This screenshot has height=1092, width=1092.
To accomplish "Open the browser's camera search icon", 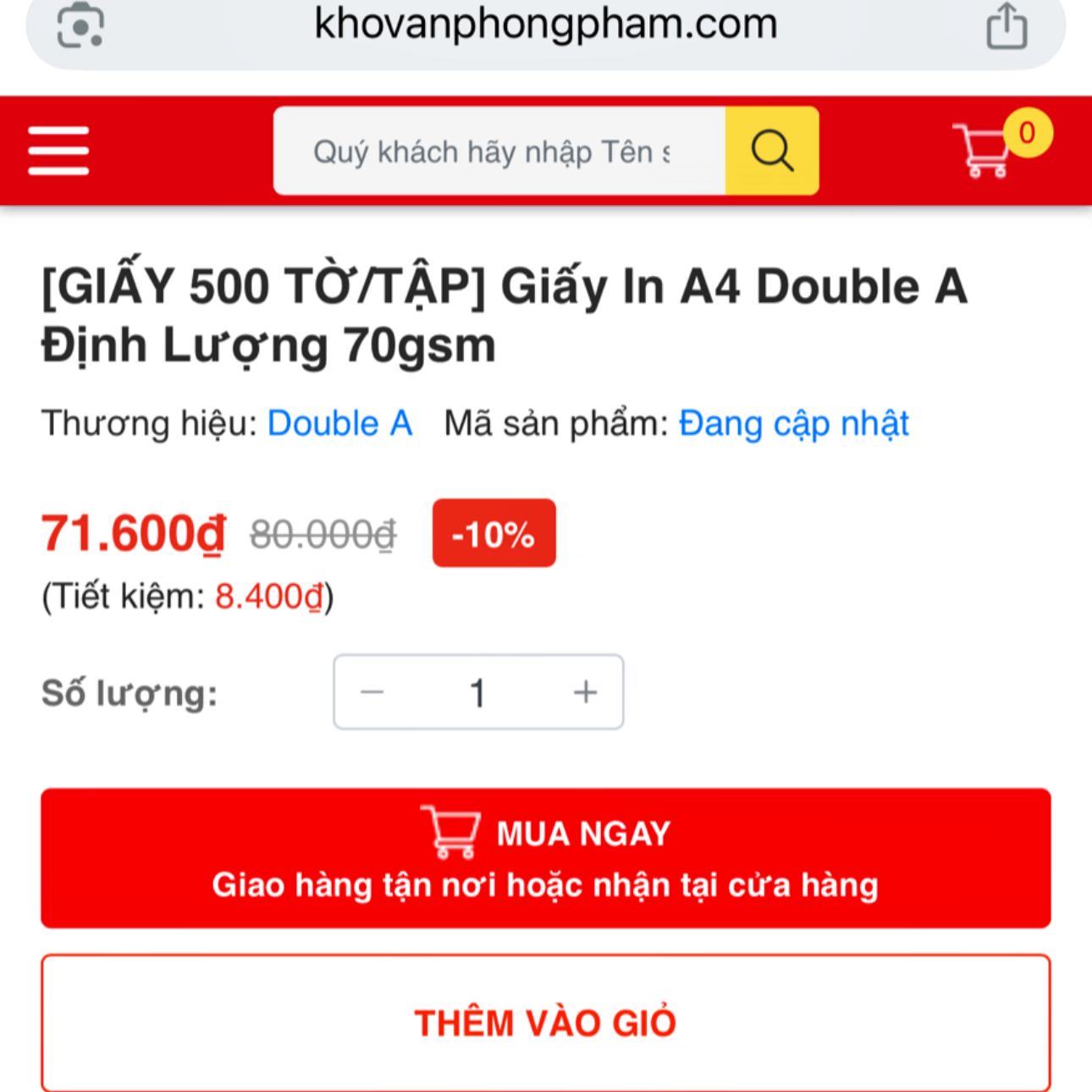I will point(80,26).
